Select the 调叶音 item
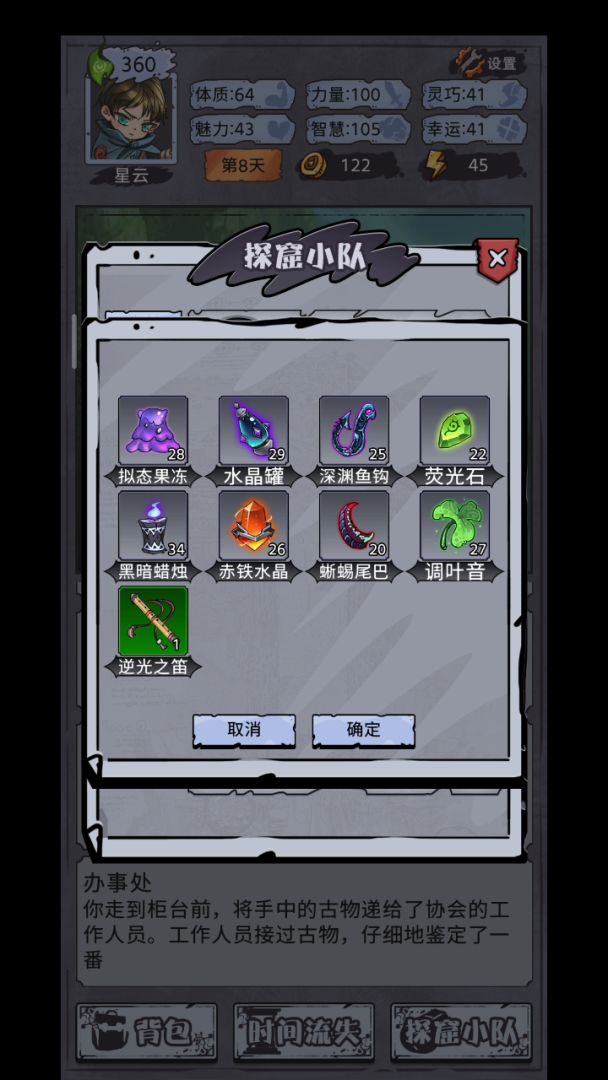This screenshot has width=608, height=1080. pos(455,526)
